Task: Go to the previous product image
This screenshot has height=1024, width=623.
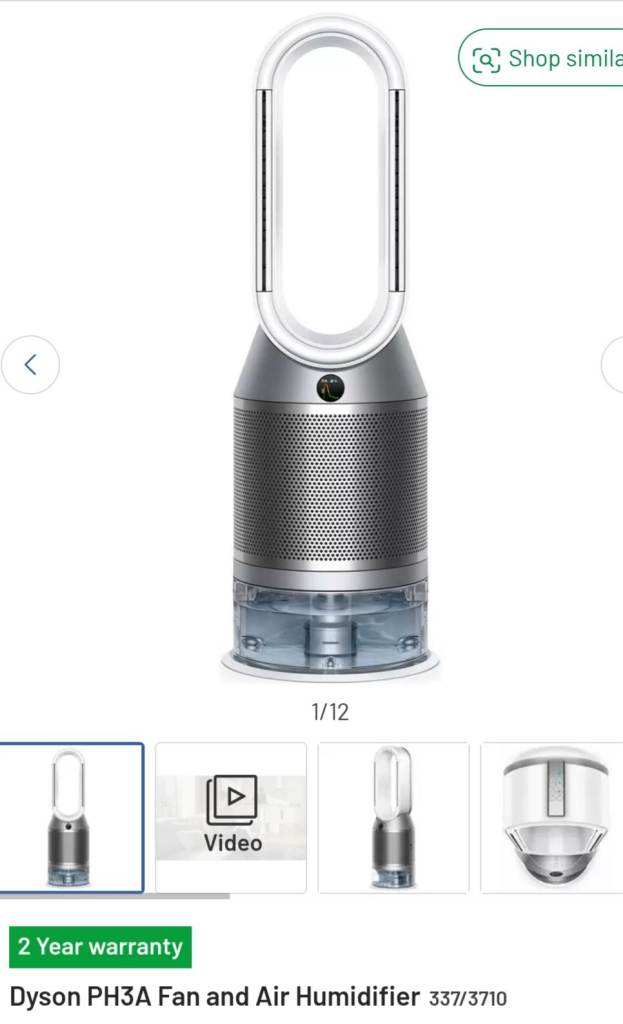Action: point(30,365)
